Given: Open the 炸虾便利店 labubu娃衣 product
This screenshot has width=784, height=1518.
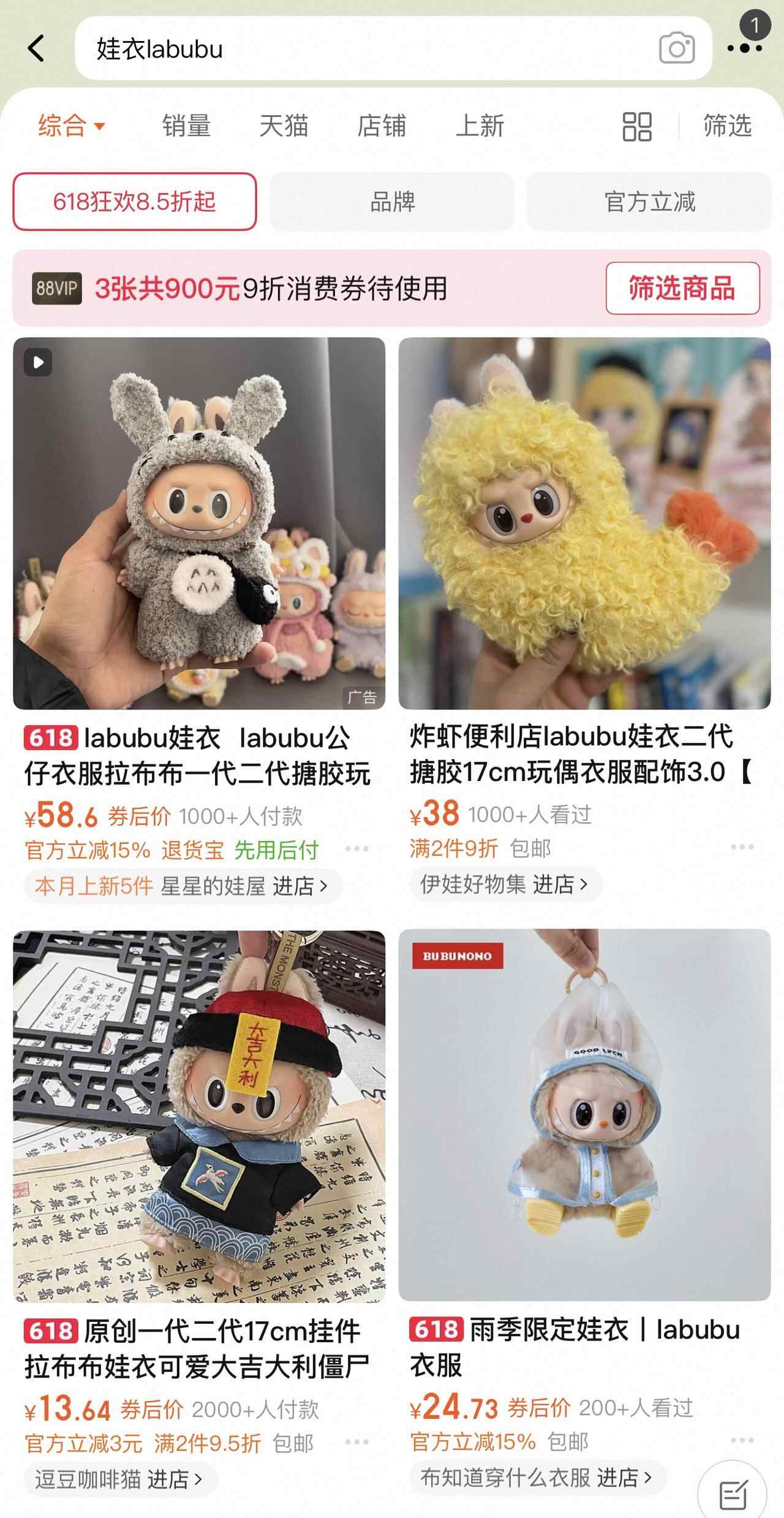Looking at the screenshot, I should [584, 524].
